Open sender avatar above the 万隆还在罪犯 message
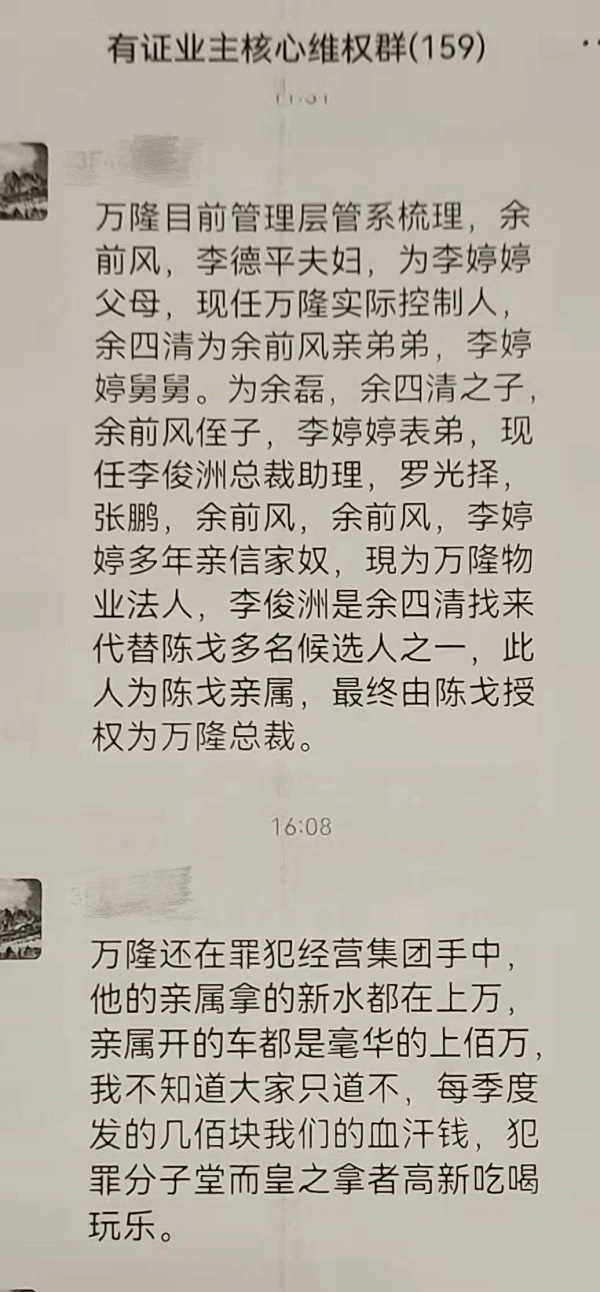This screenshot has height=1292, width=600. tap(21, 916)
